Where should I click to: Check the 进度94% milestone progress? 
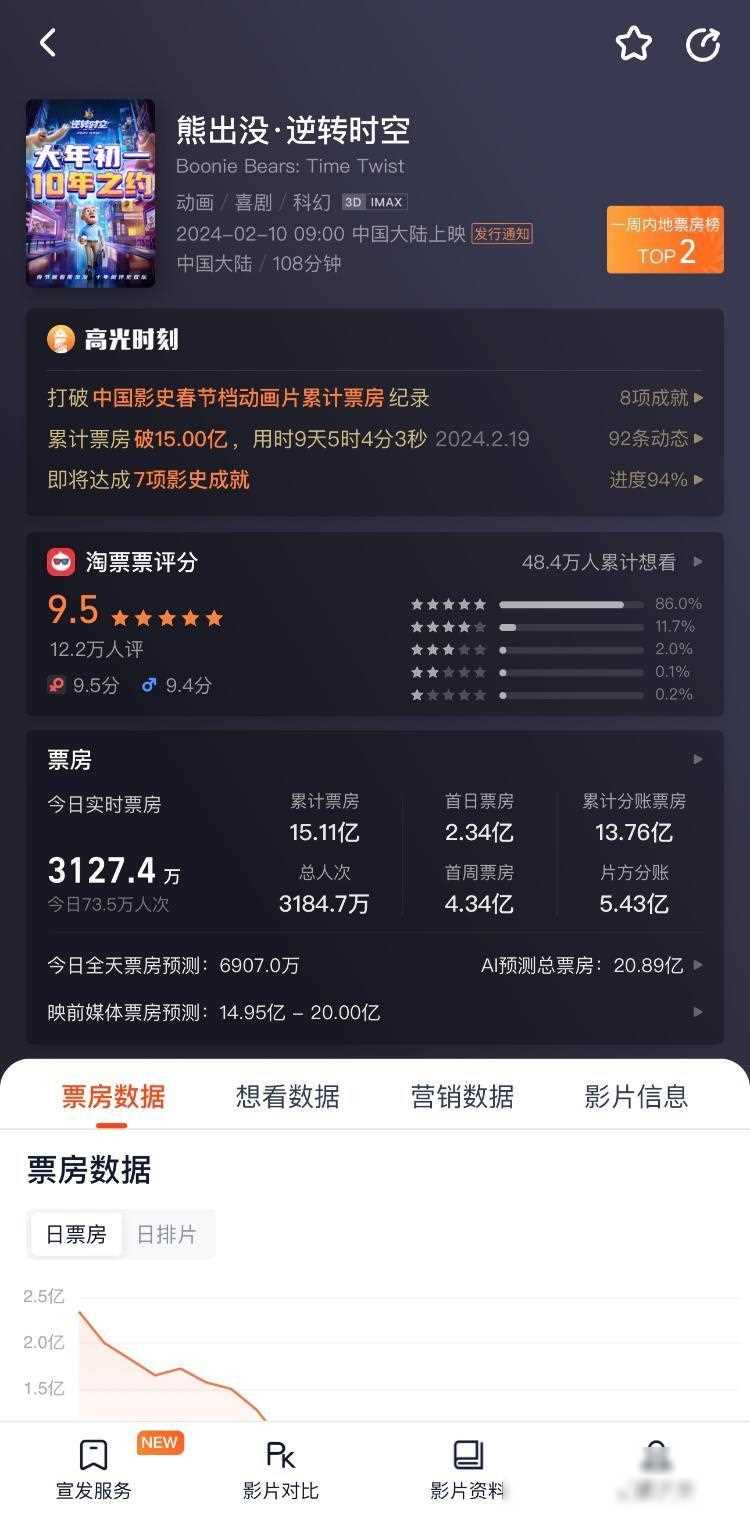click(x=655, y=480)
